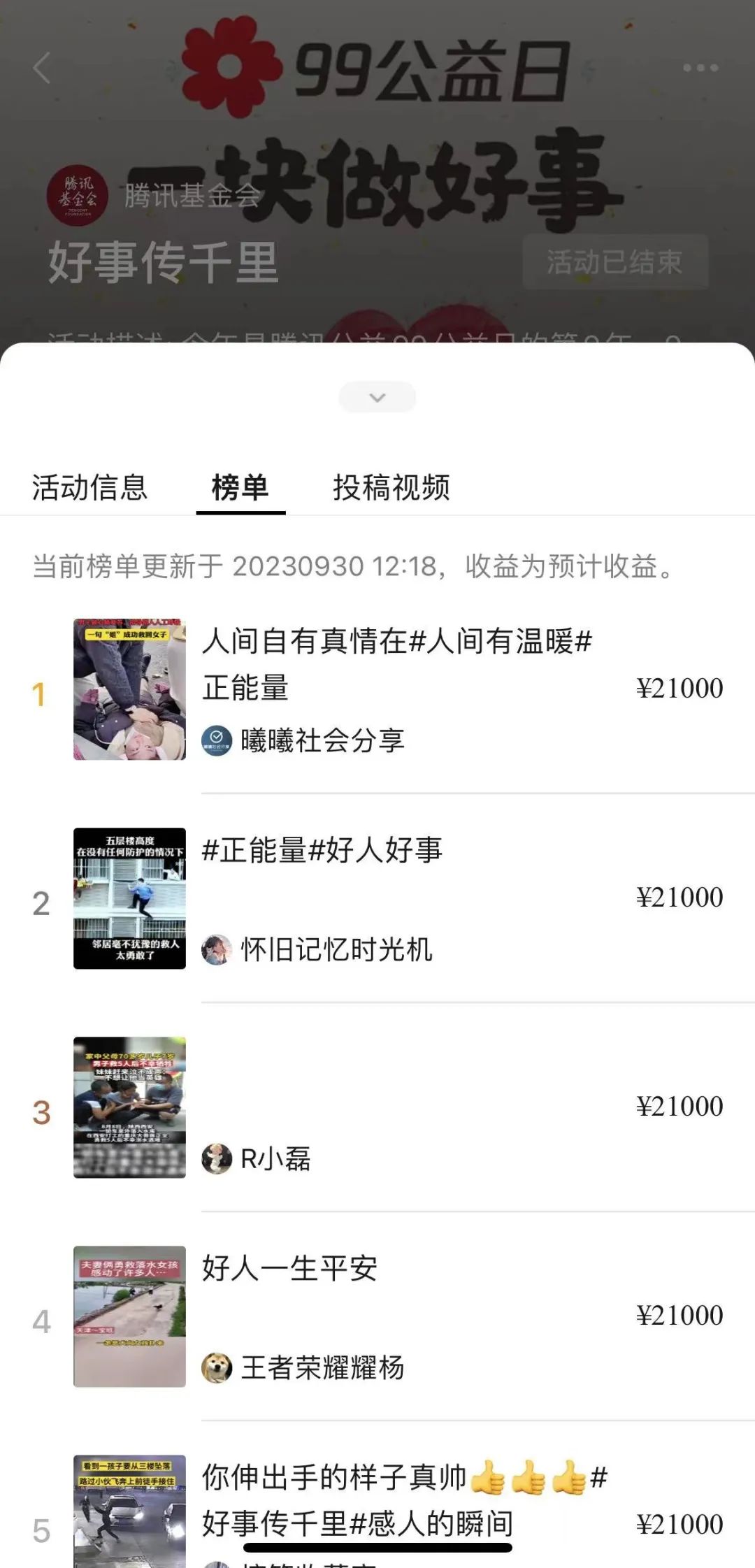Open 好人一生平安 video by 王者荣耀耀杨

pos(130,1316)
